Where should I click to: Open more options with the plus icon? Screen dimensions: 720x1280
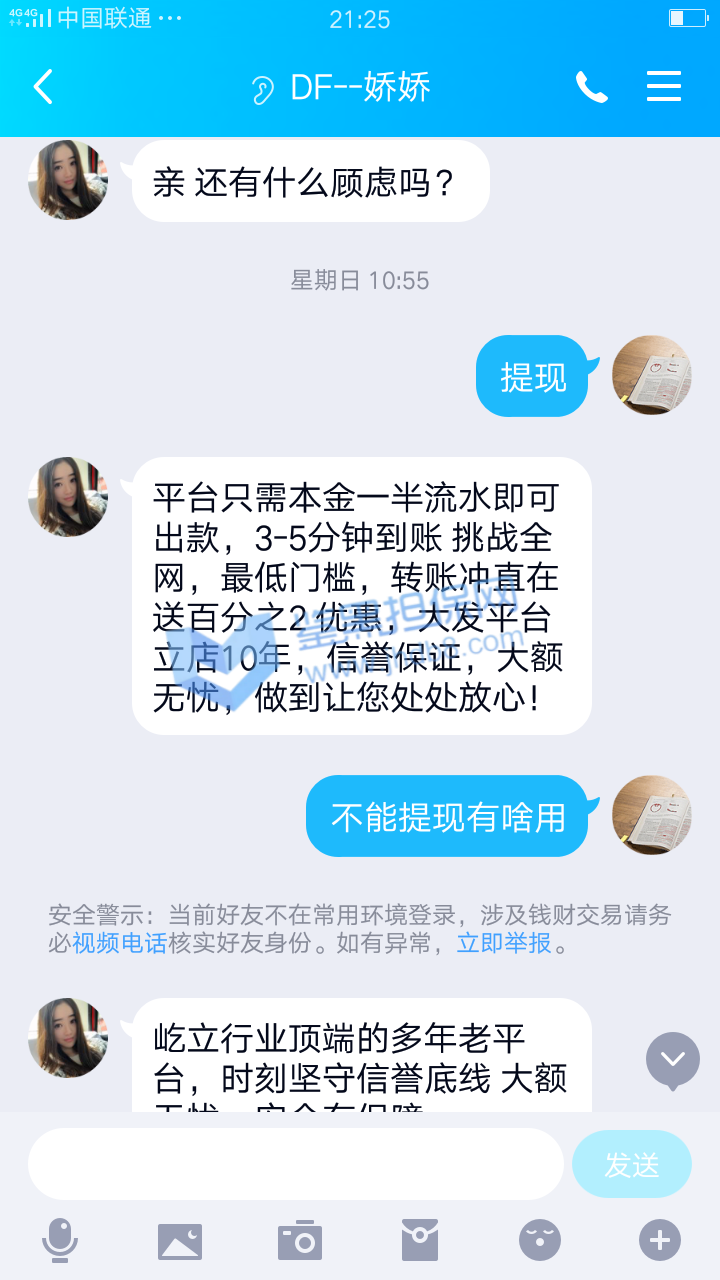pyautogui.click(x=660, y=1241)
